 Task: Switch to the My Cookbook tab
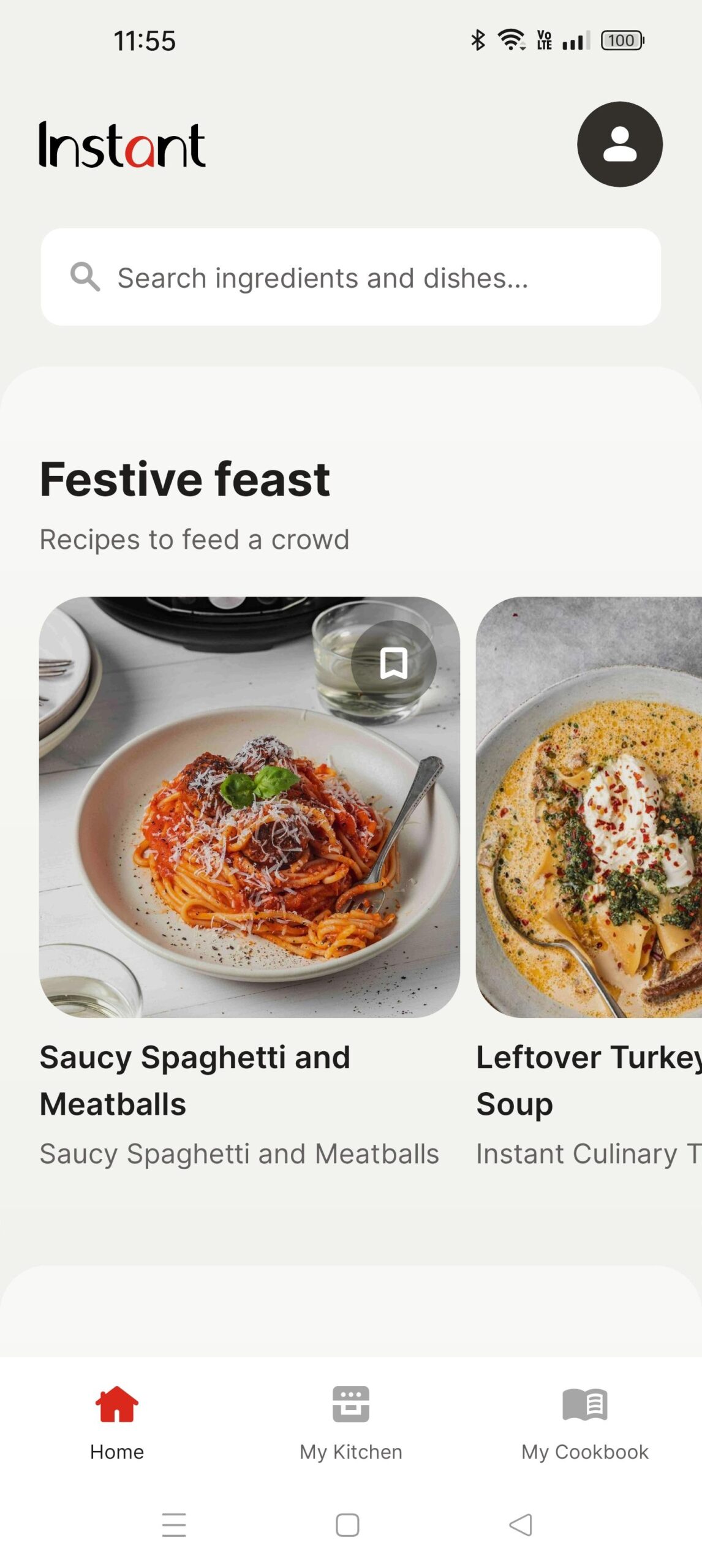(x=584, y=1421)
